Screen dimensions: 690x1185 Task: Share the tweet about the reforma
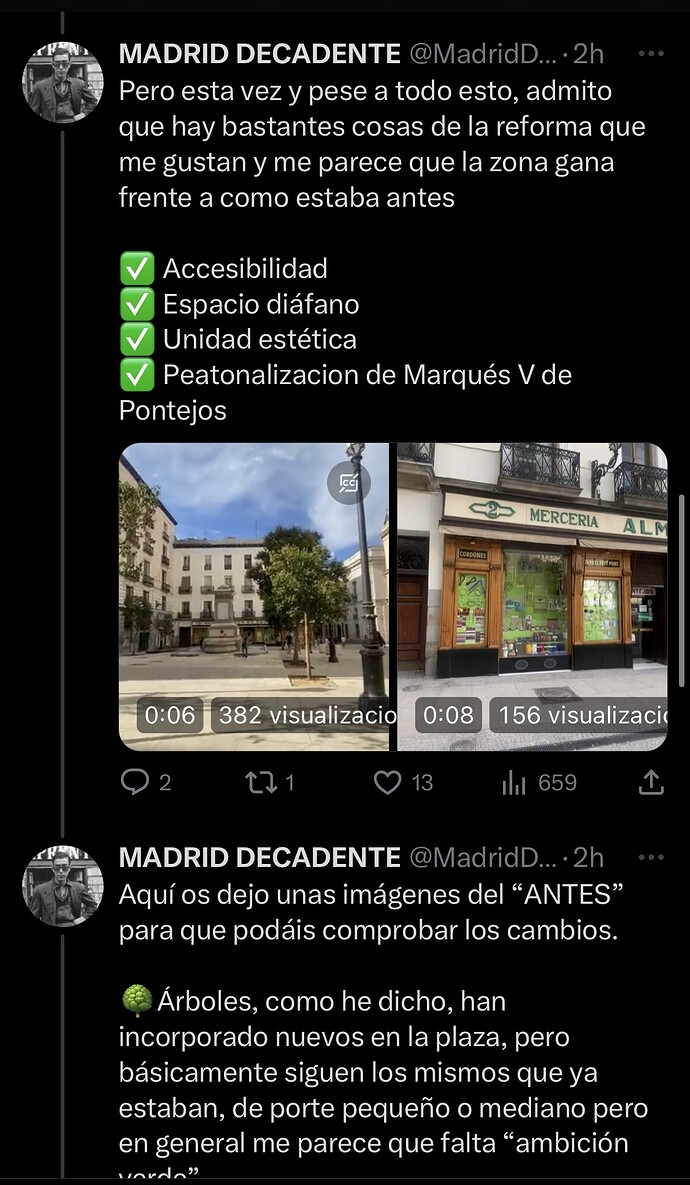651,782
